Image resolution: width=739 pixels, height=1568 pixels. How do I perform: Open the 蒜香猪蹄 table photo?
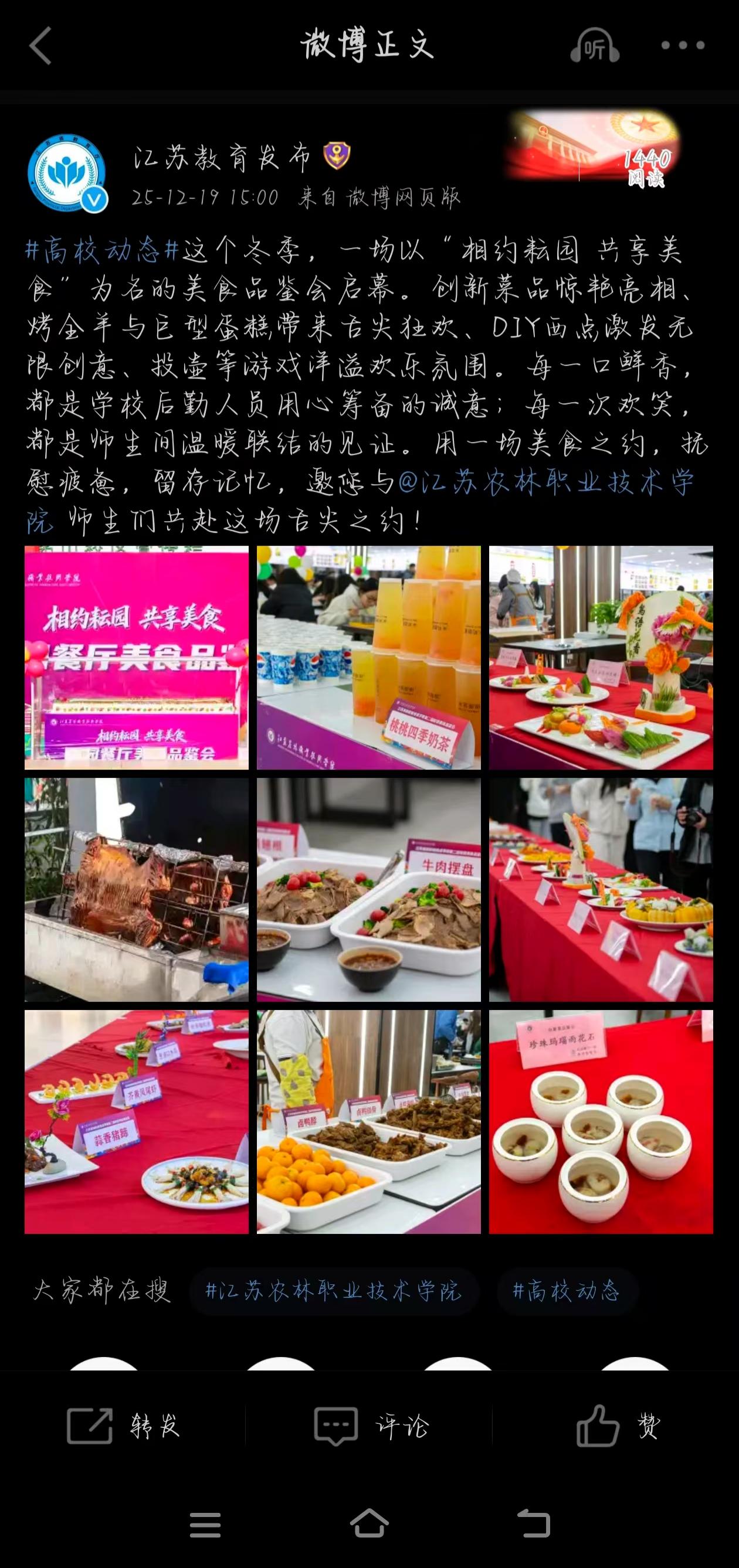137,1121
